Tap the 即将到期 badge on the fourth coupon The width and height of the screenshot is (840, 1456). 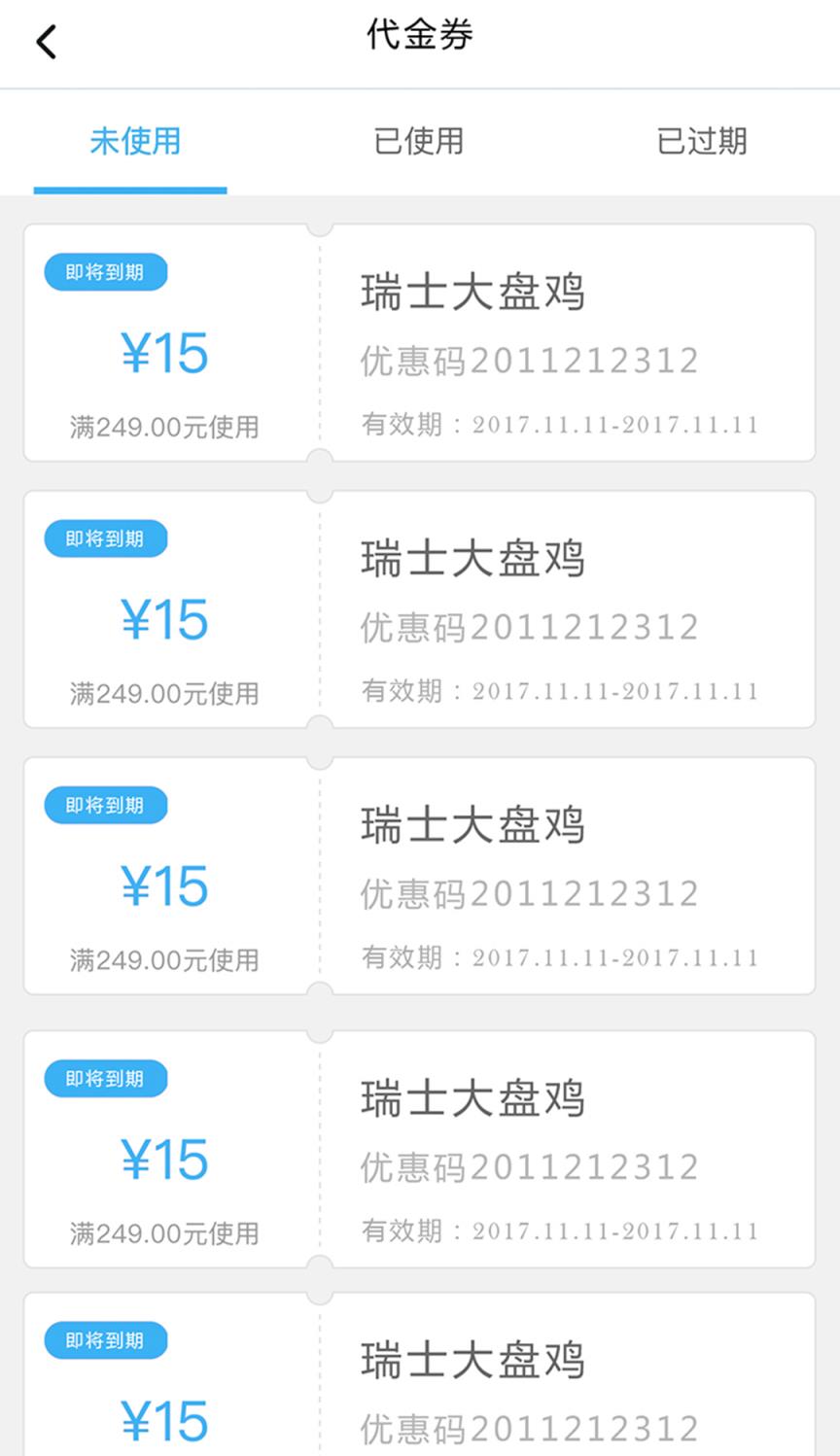(x=105, y=1078)
